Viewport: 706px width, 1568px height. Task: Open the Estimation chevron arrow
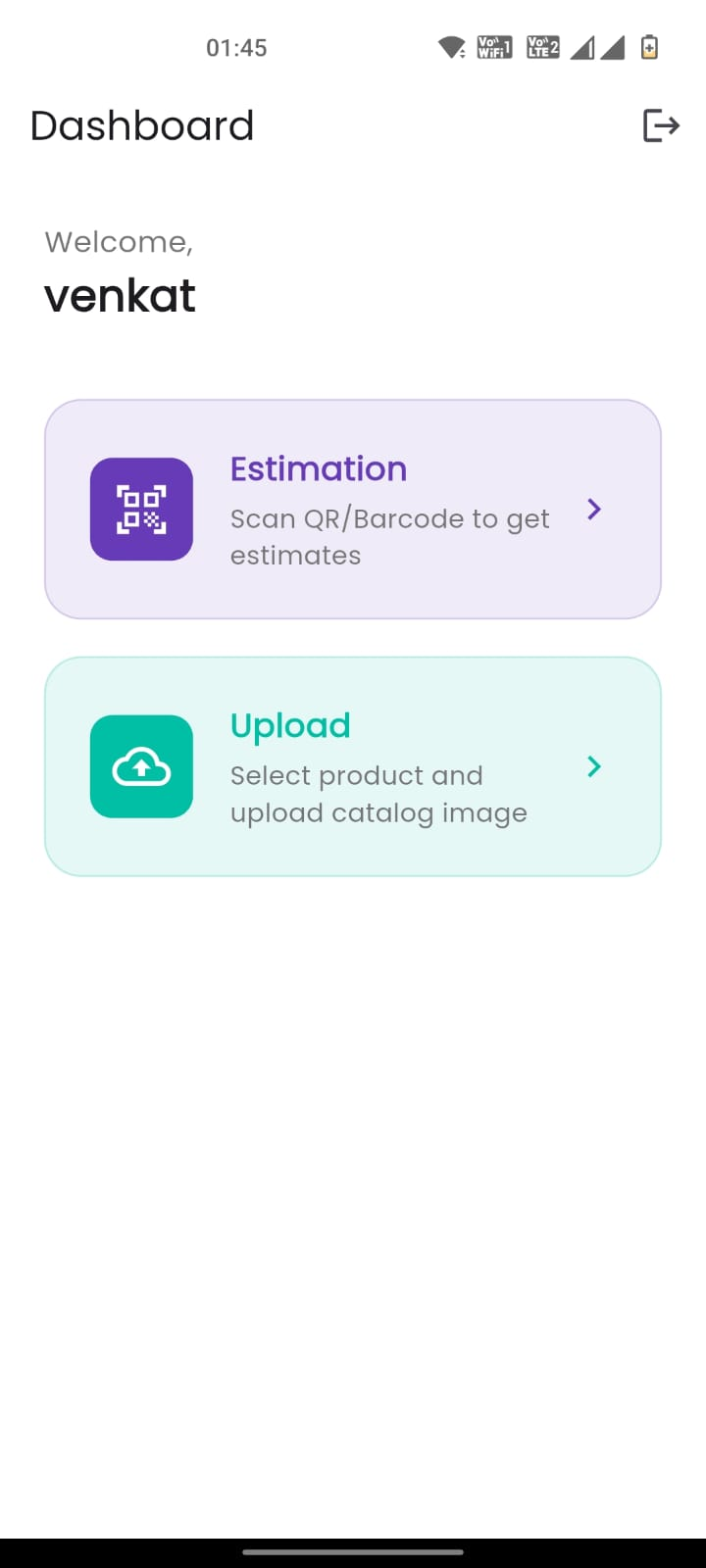point(593,509)
